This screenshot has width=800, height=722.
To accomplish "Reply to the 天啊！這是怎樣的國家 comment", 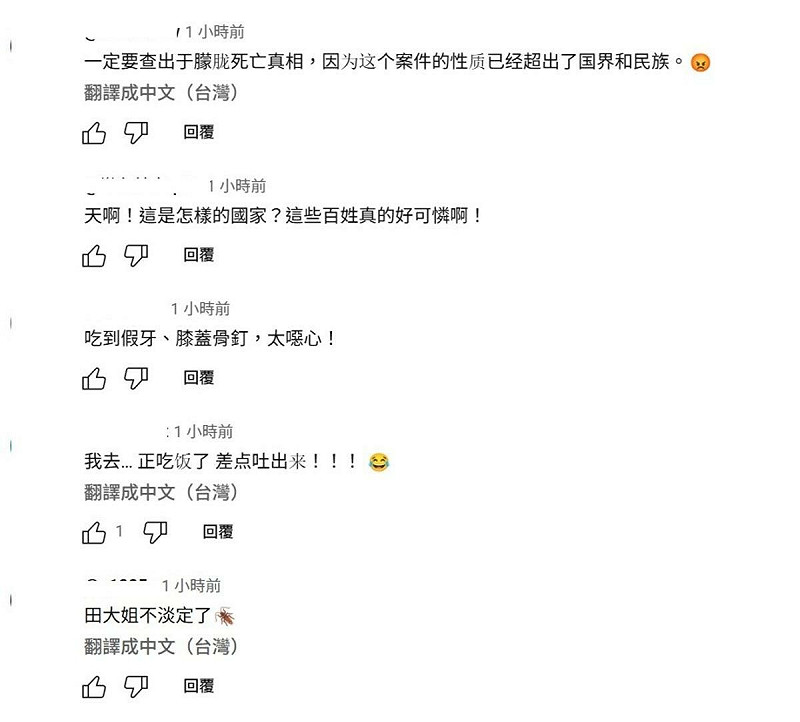I will coord(199,256).
